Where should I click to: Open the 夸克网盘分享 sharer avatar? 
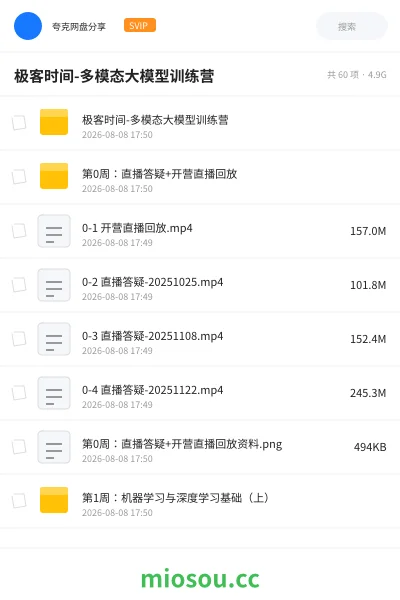28,26
